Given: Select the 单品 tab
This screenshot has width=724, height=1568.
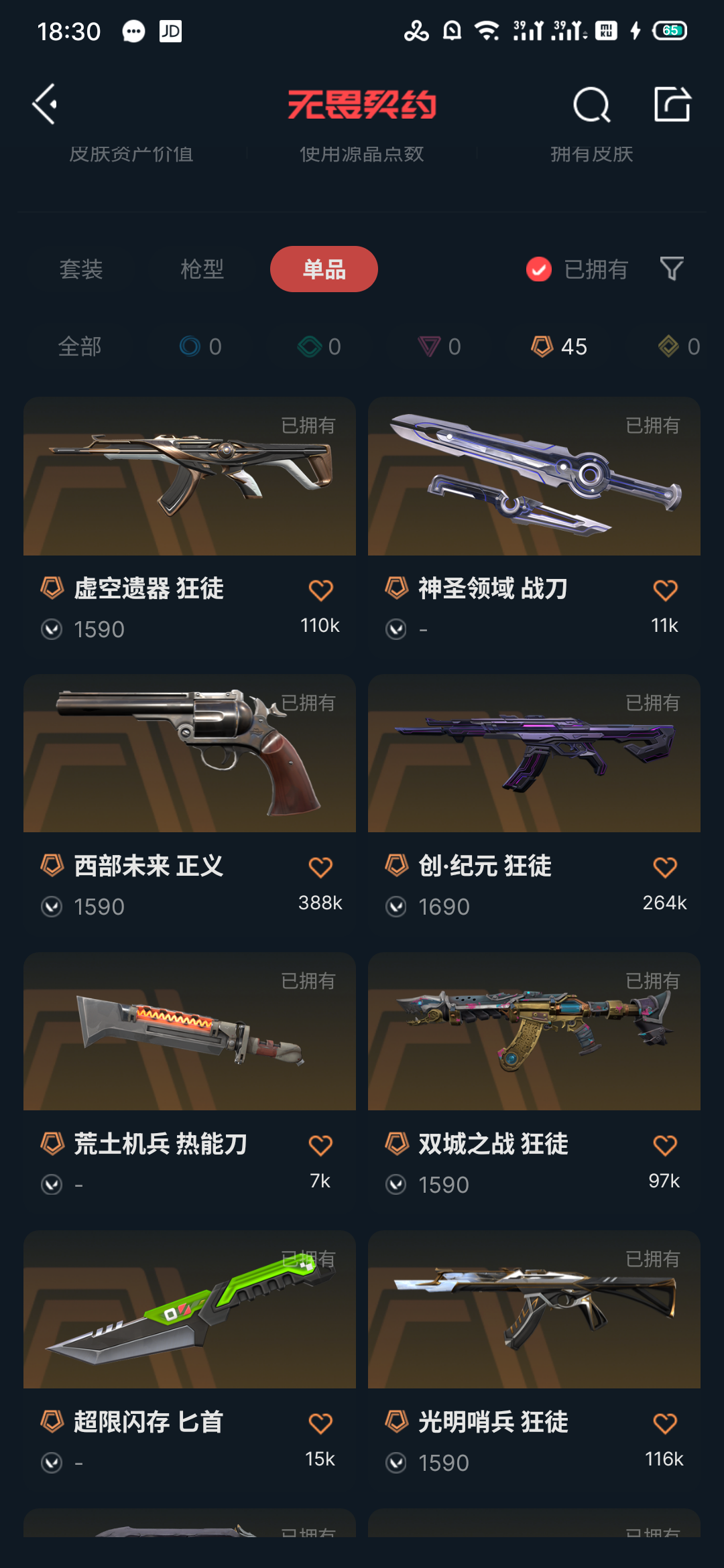Looking at the screenshot, I should coord(324,269).
